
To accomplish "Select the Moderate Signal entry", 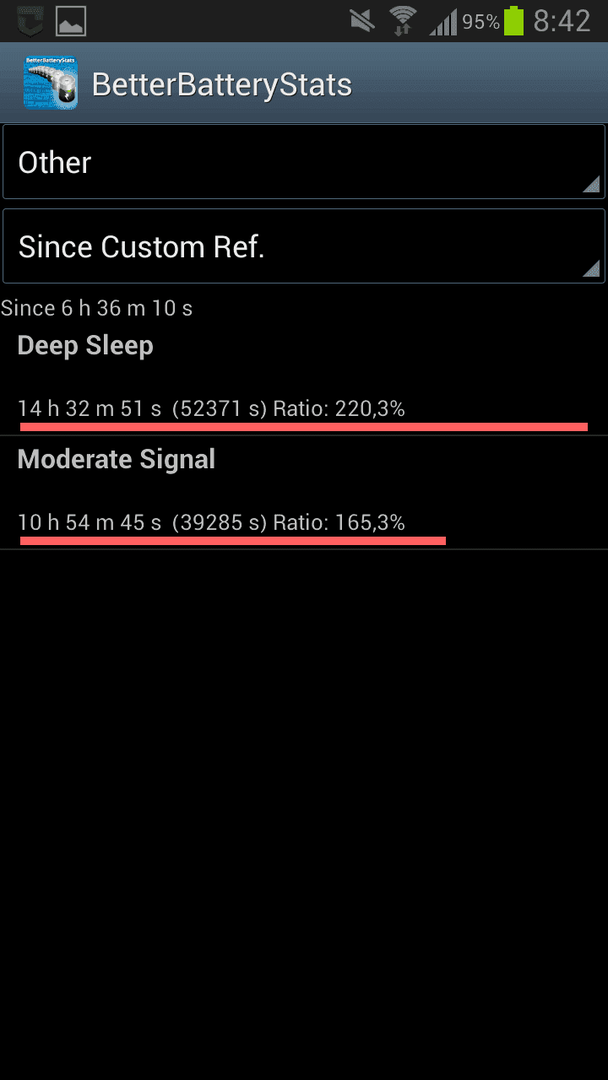I will (x=304, y=493).
